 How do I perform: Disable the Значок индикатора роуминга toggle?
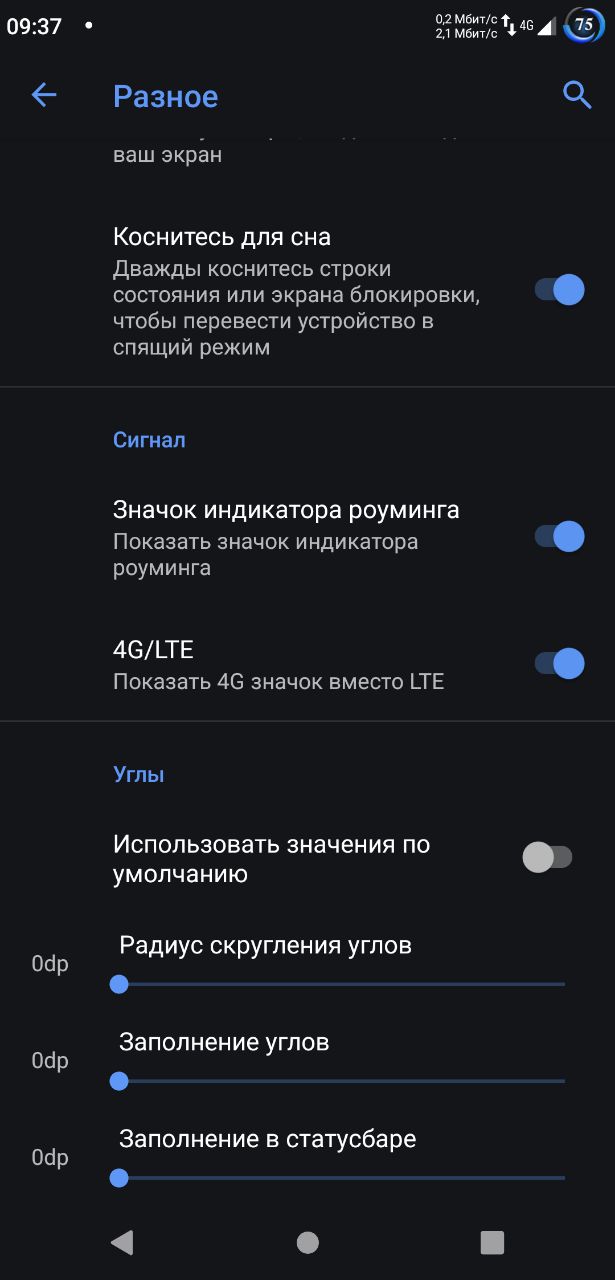559,537
